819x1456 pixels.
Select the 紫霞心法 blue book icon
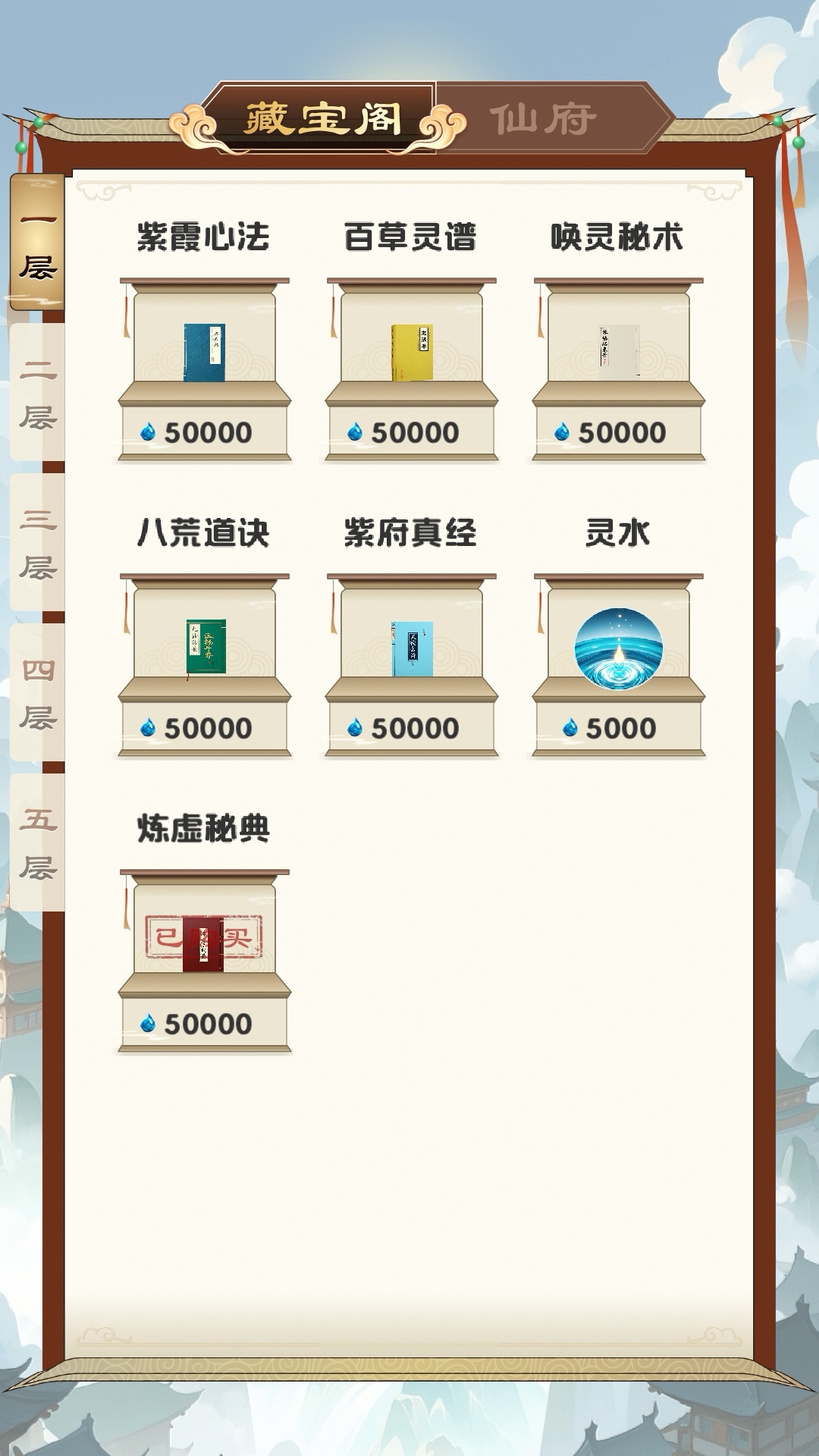click(205, 353)
